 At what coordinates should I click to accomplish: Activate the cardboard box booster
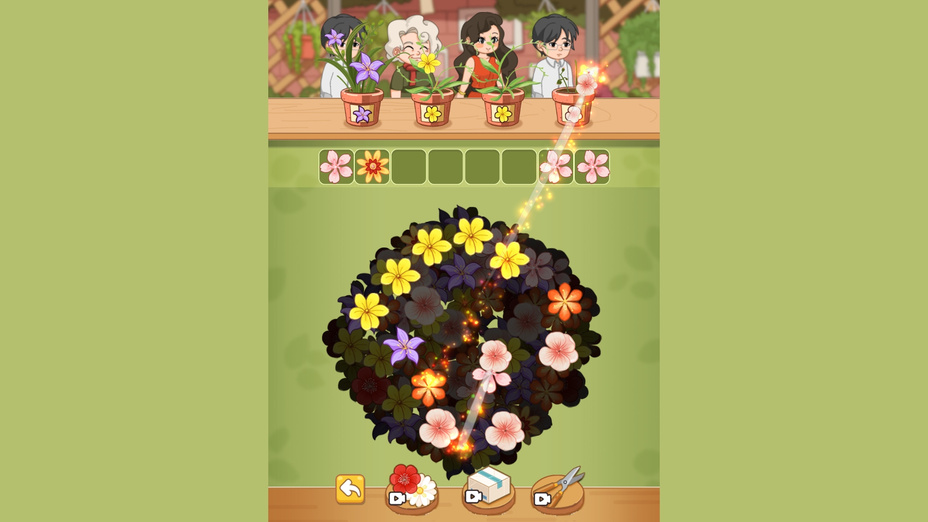489,486
